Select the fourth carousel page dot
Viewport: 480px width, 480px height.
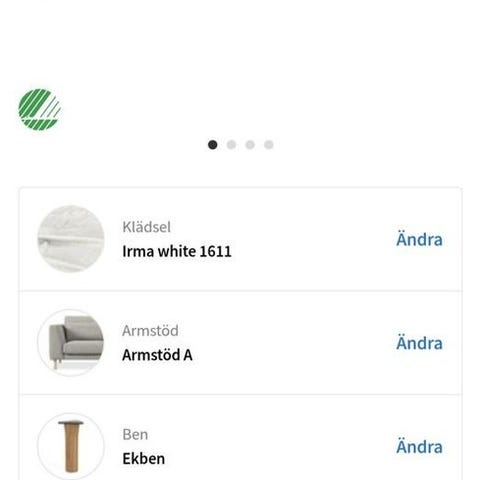click(269, 145)
